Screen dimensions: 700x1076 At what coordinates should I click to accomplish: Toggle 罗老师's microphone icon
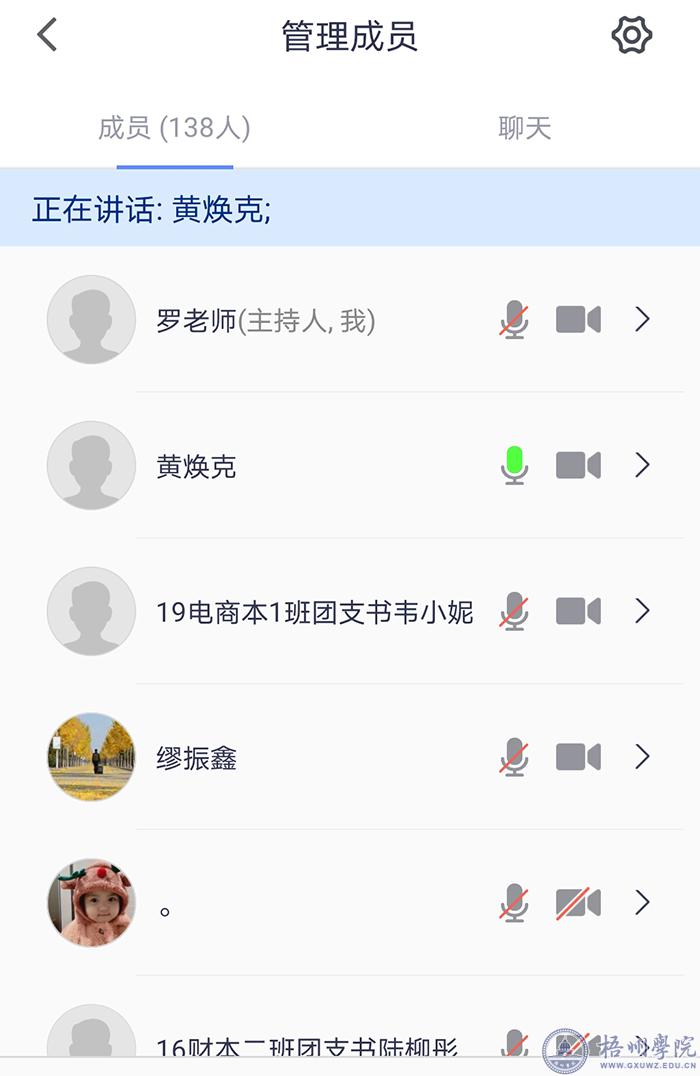click(x=514, y=320)
